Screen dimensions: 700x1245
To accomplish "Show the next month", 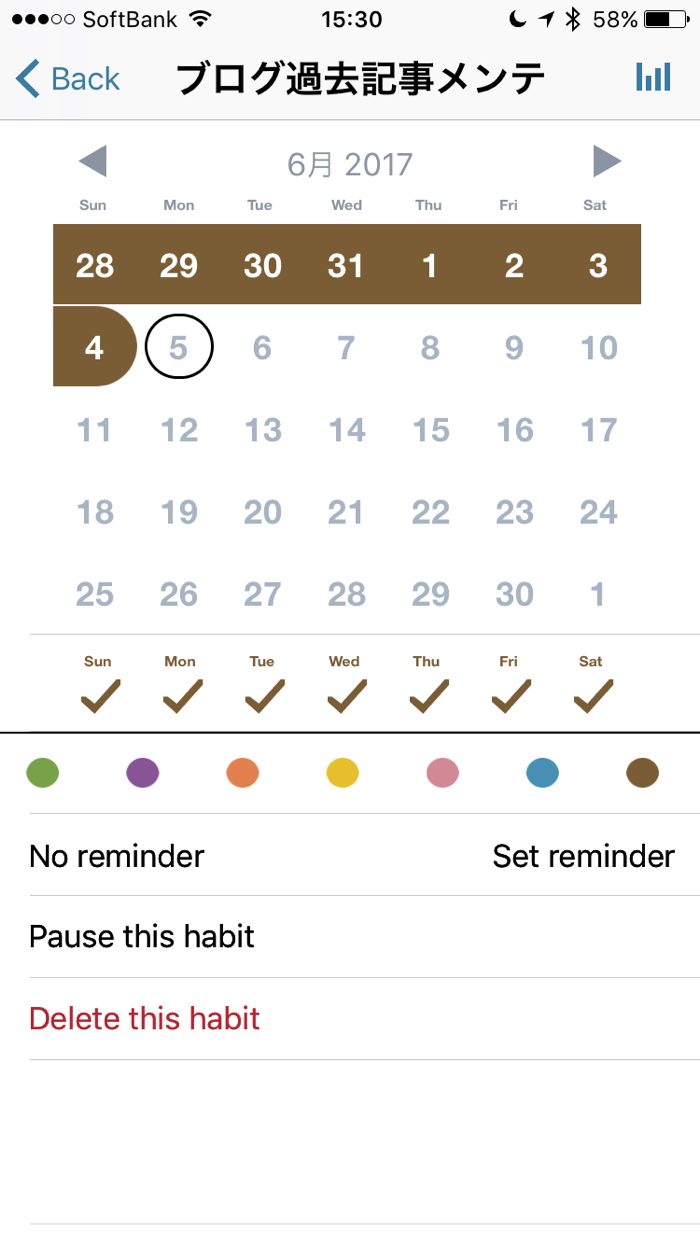I will [x=606, y=161].
